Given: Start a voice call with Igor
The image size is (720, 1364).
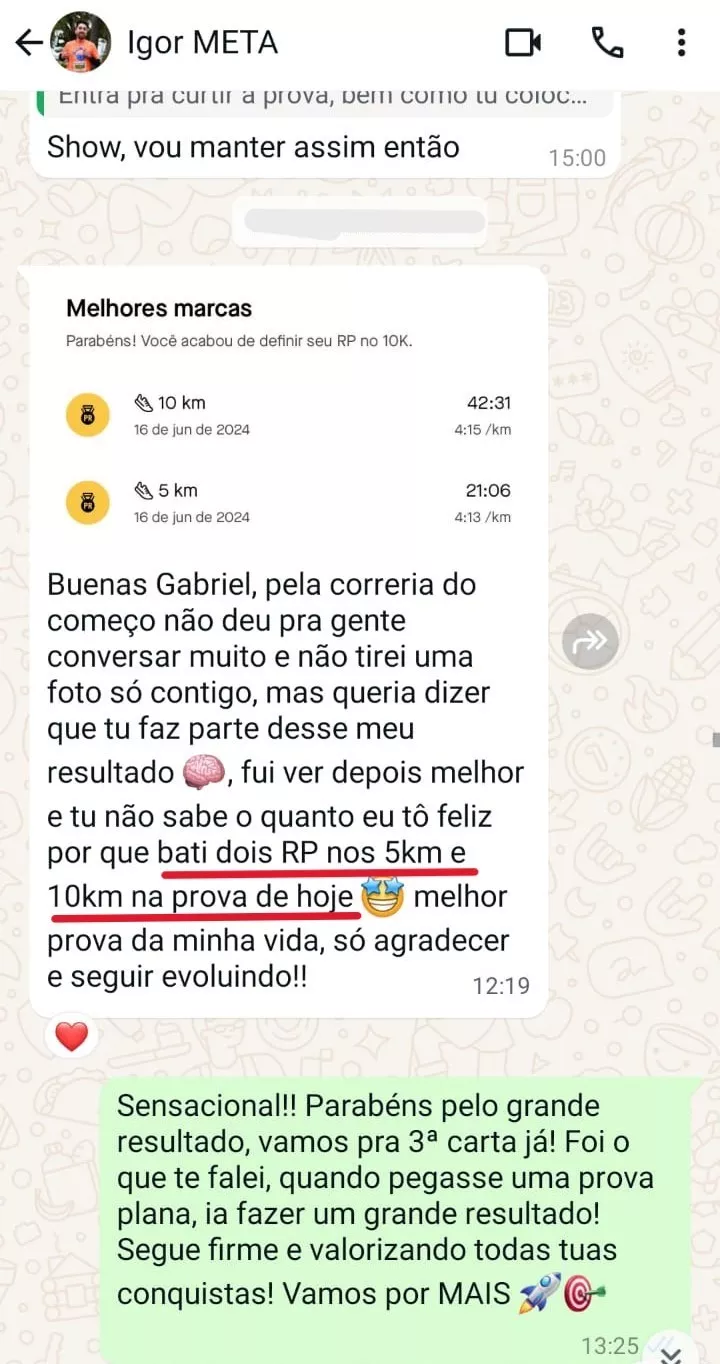Looking at the screenshot, I should [606, 42].
